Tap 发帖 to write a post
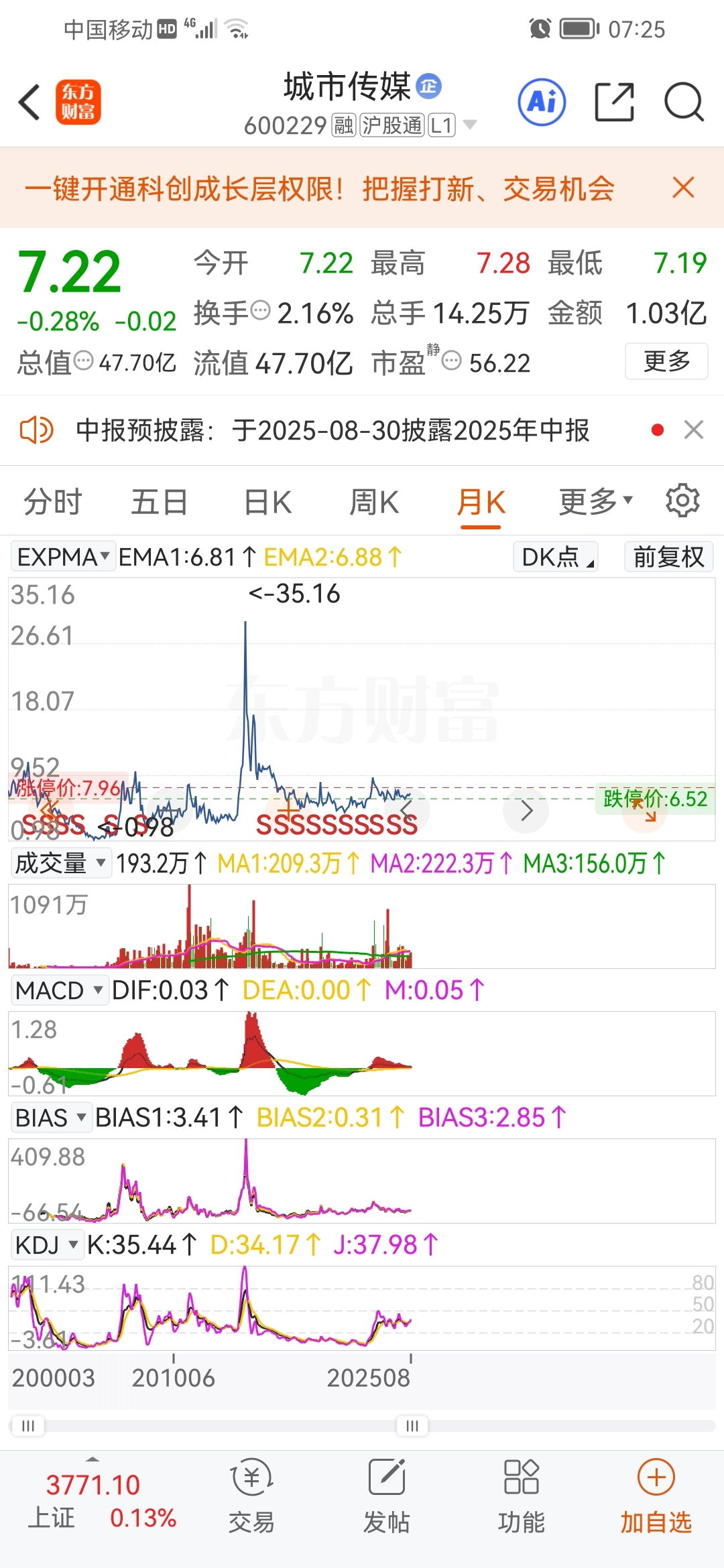The image size is (724, 1568). pyautogui.click(x=387, y=1495)
